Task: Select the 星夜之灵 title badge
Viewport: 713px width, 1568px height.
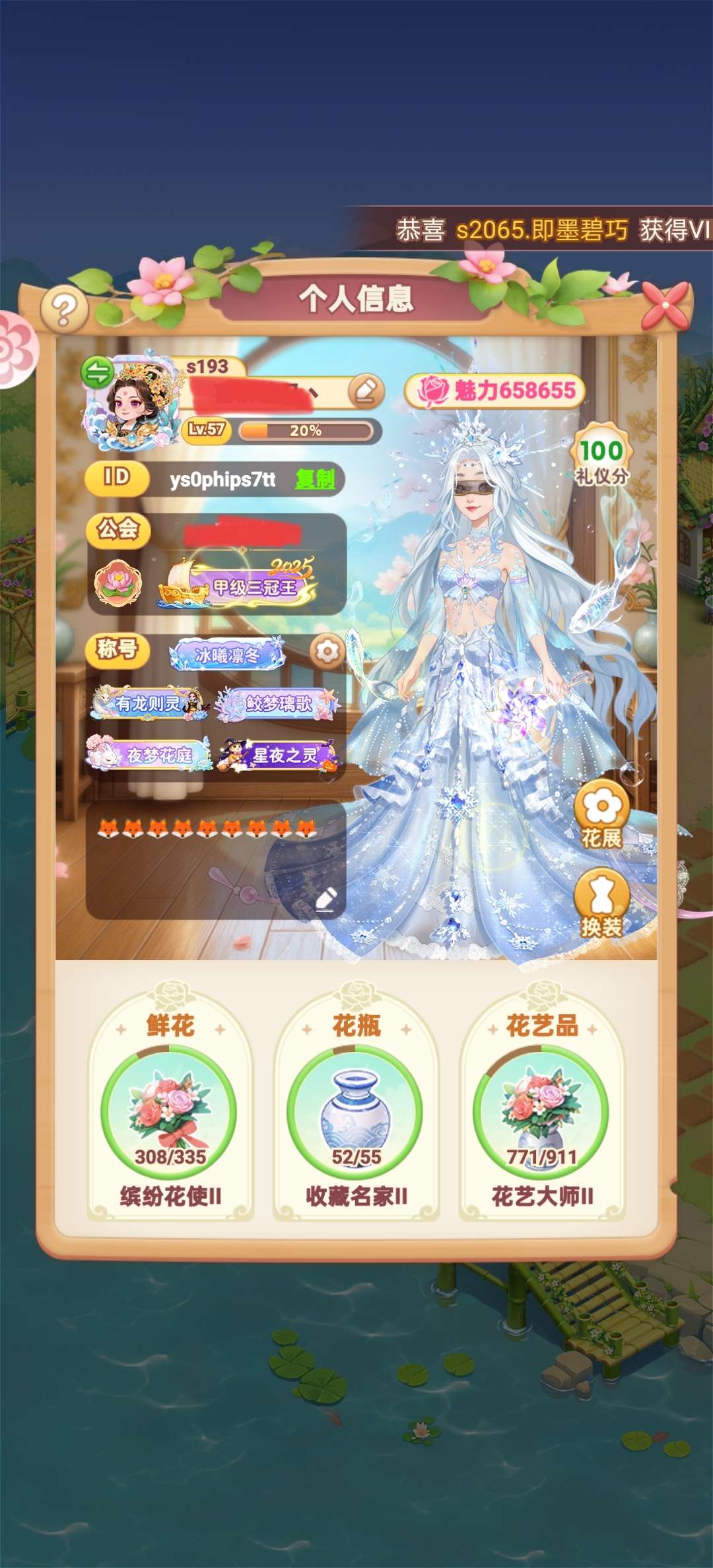Action: pyautogui.click(x=277, y=755)
